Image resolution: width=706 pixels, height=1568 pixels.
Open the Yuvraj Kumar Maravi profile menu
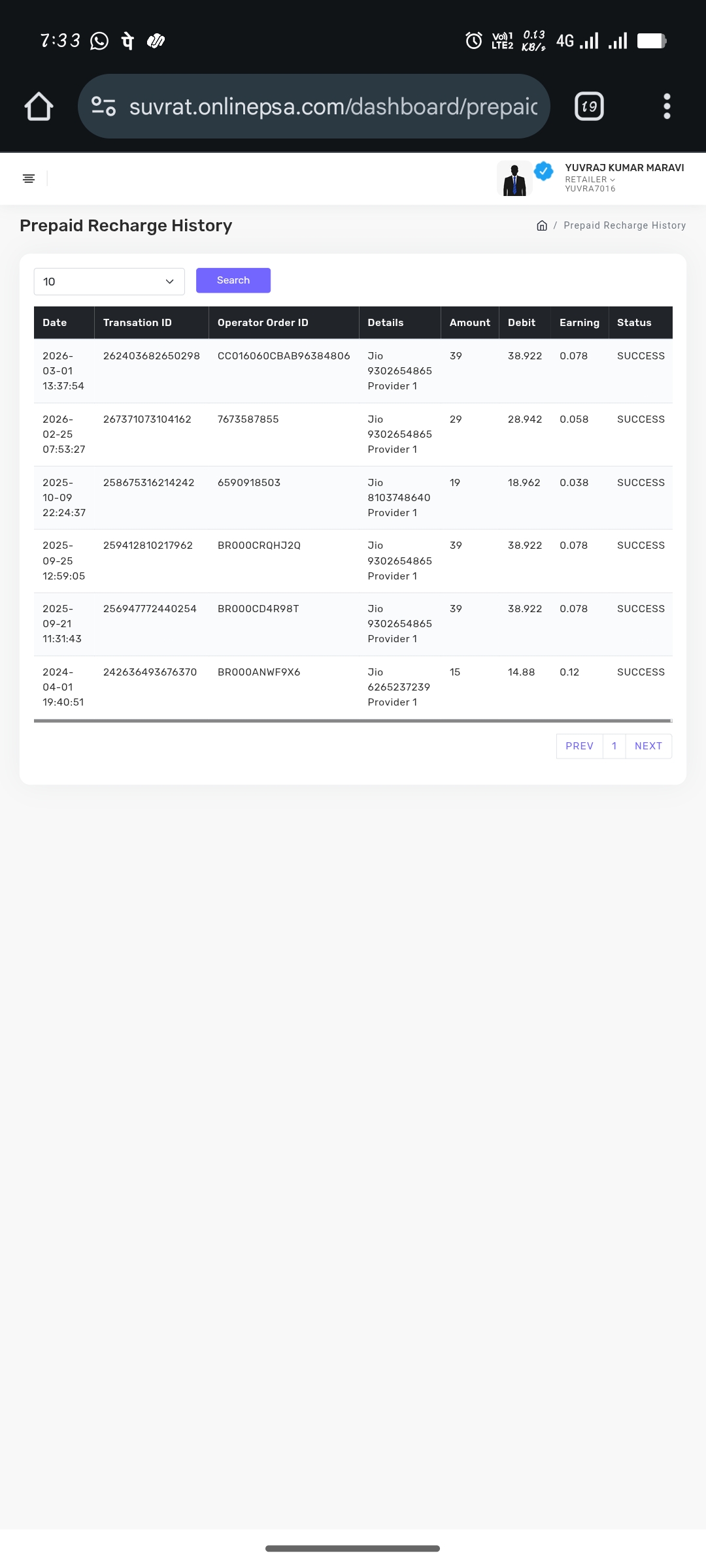pyautogui.click(x=623, y=178)
